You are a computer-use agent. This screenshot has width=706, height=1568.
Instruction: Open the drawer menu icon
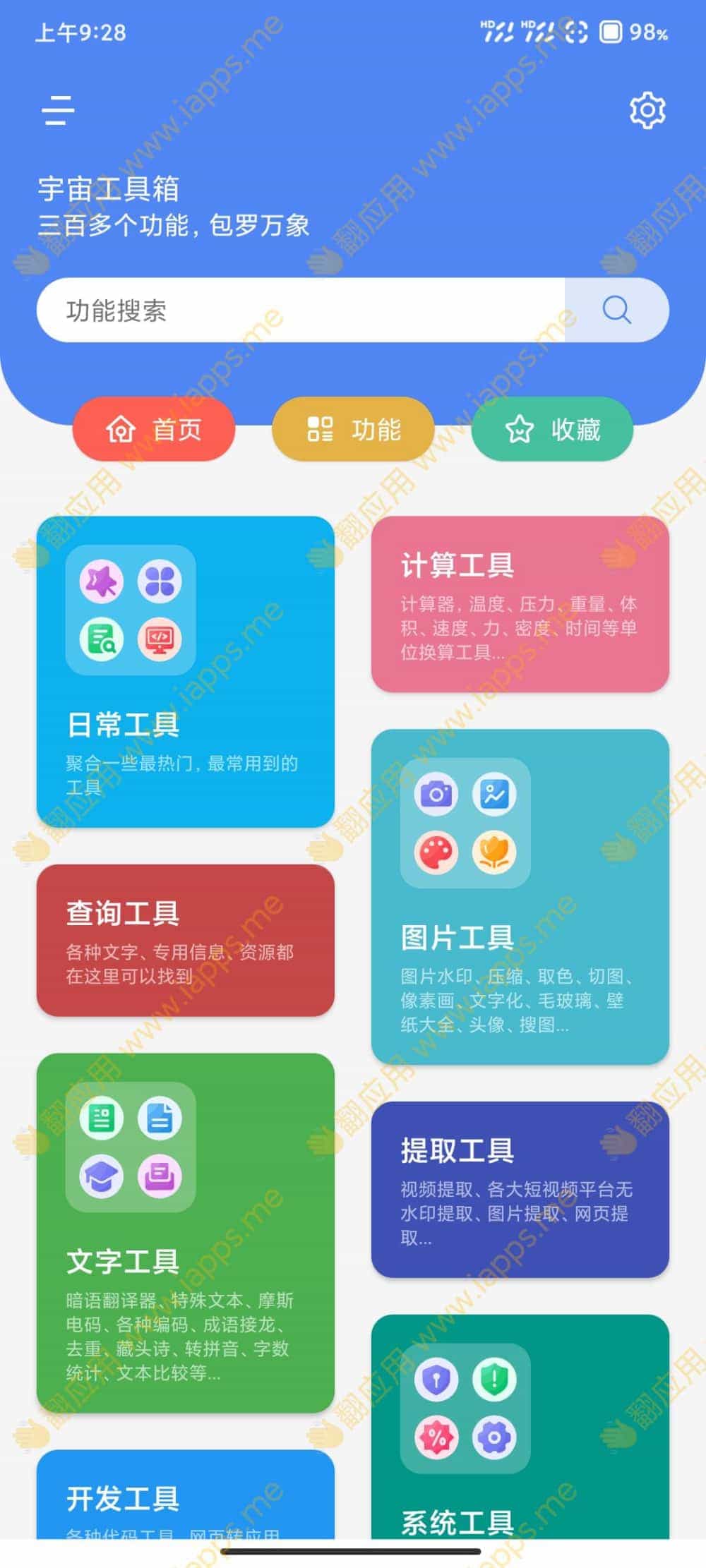58,111
